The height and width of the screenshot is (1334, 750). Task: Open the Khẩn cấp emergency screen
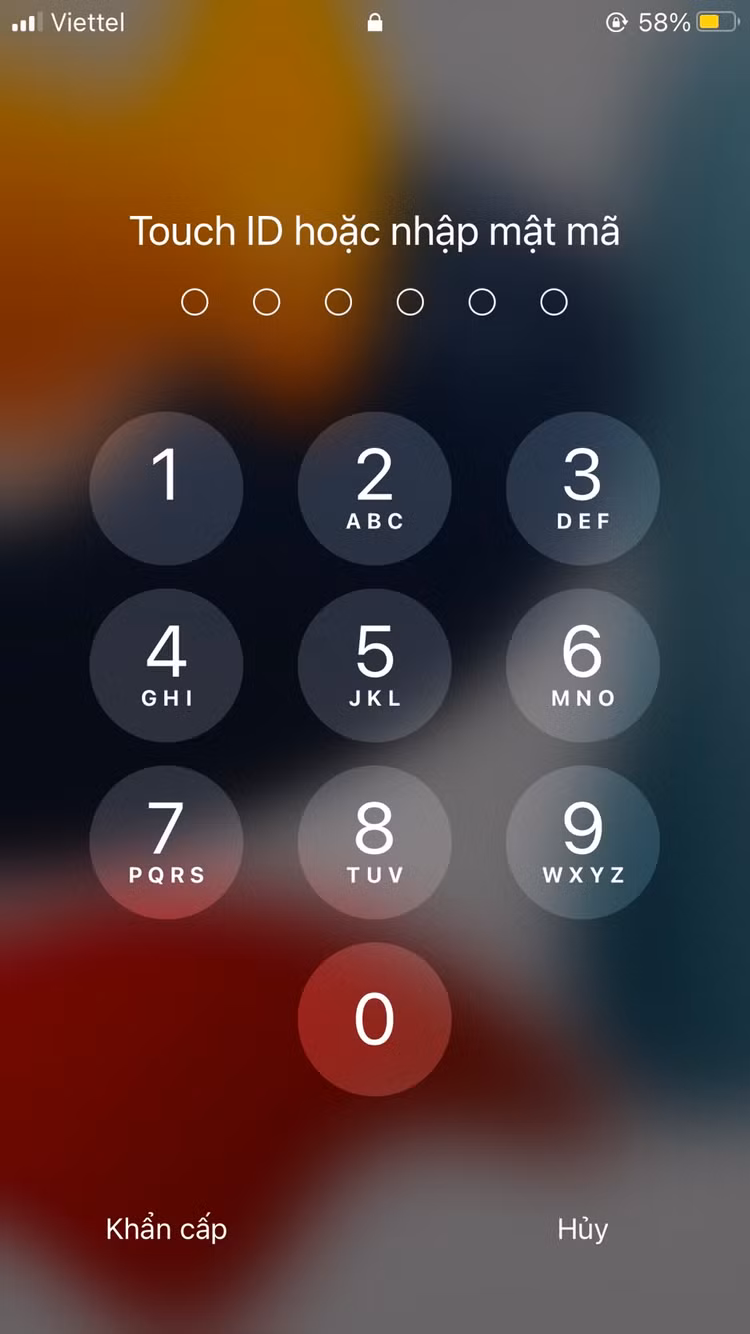coord(166,1229)
